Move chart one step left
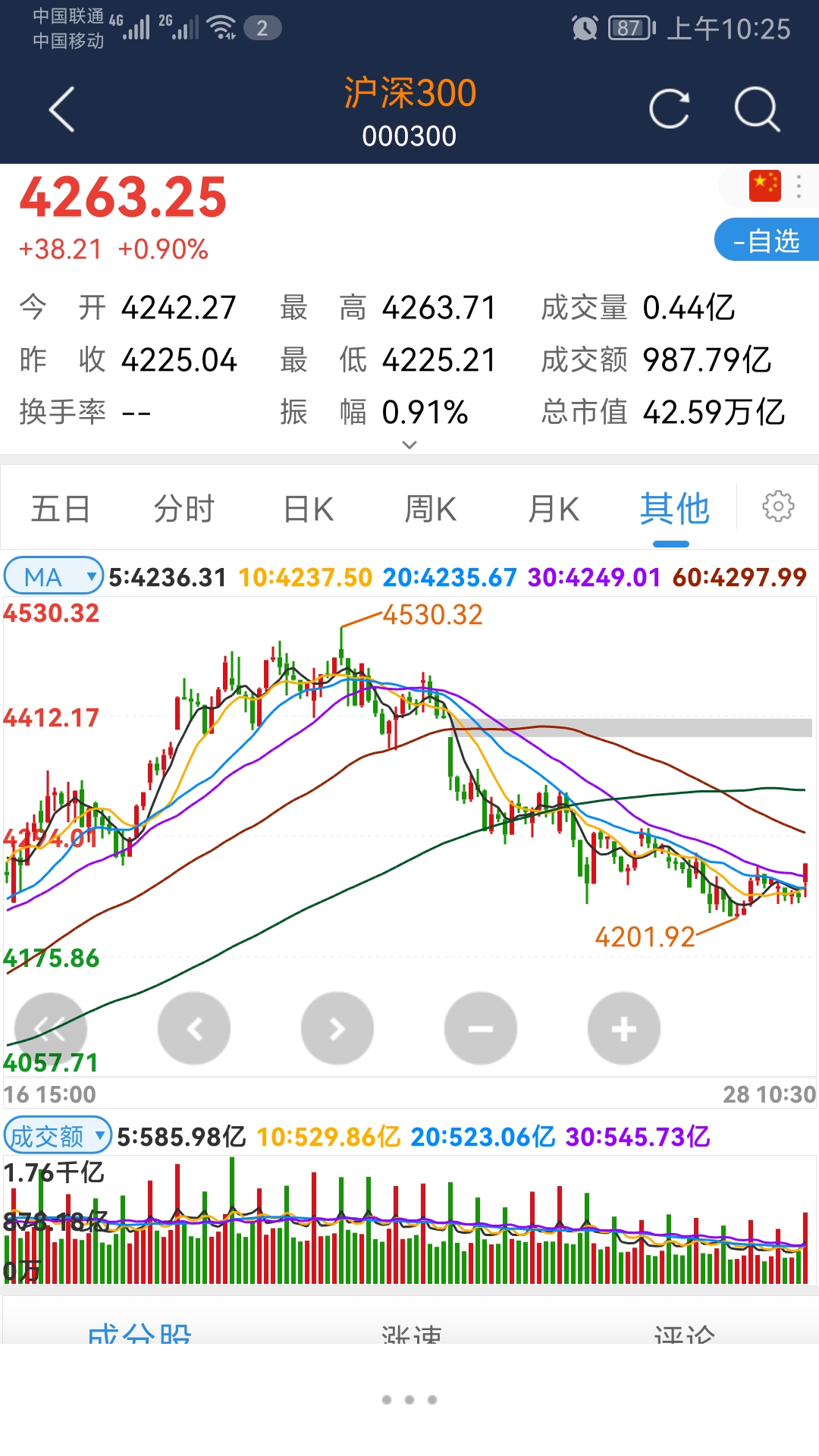819x1456 pixels. click(194, 1028)
